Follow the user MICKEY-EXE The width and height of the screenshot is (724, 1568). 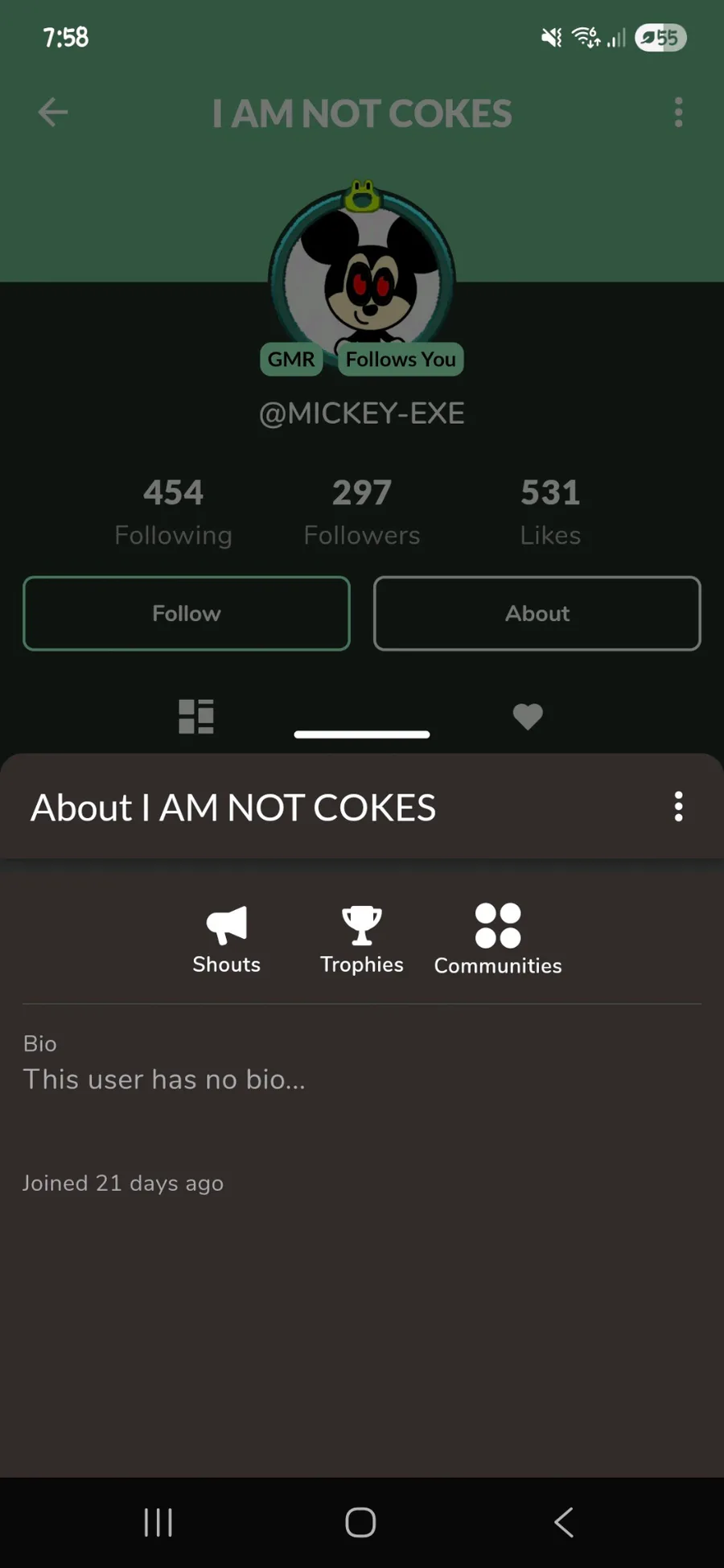point(187,614)
